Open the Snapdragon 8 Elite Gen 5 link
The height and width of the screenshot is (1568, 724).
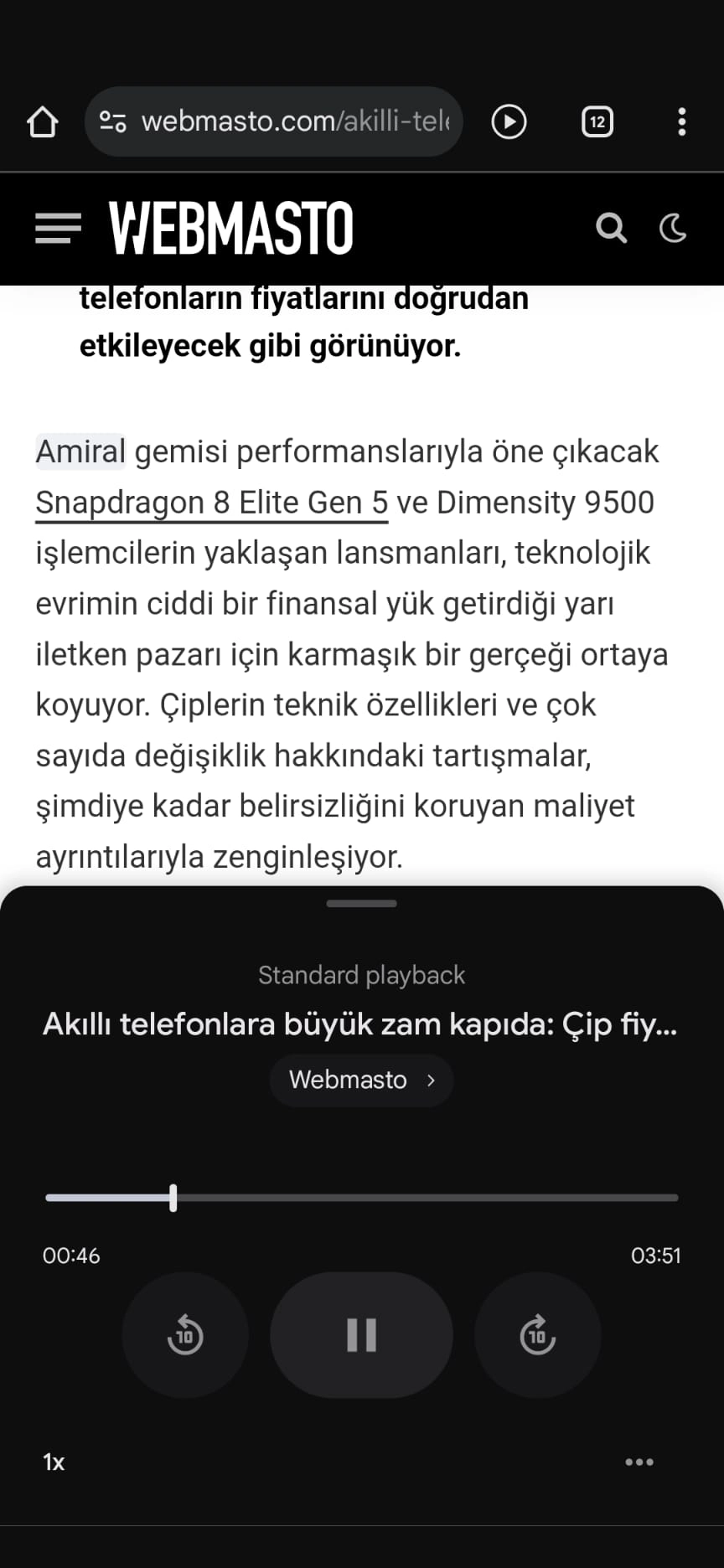click(x=211, y=503)
